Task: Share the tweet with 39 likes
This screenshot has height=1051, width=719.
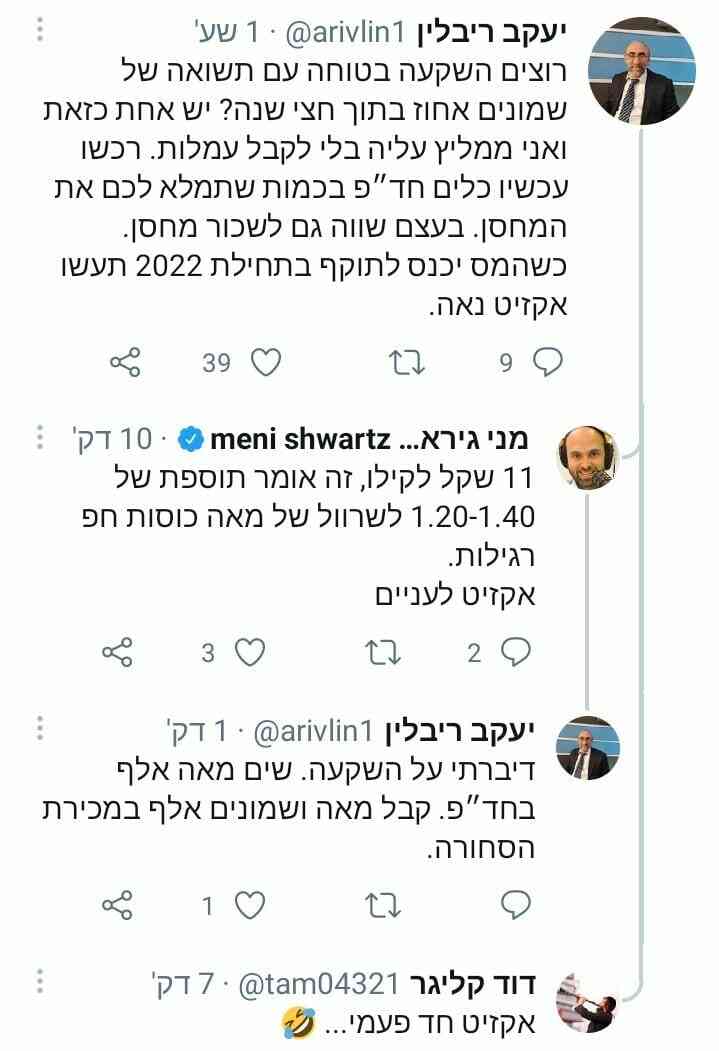Action: [124, 363]
